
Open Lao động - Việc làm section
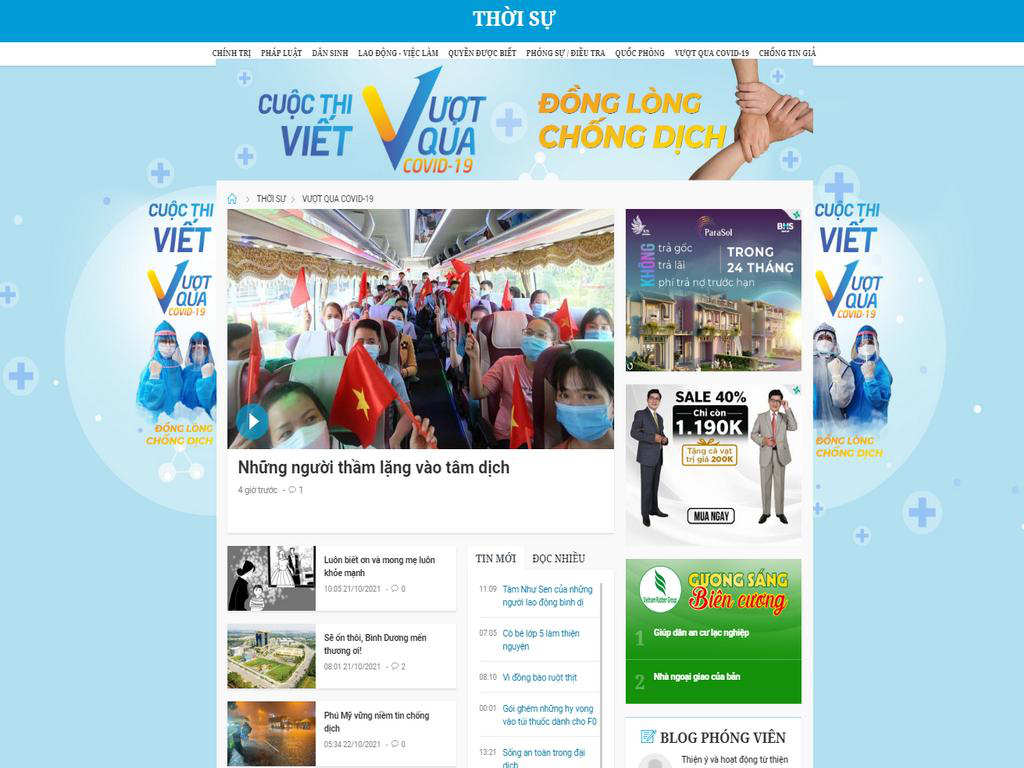(x=398, y=53)
